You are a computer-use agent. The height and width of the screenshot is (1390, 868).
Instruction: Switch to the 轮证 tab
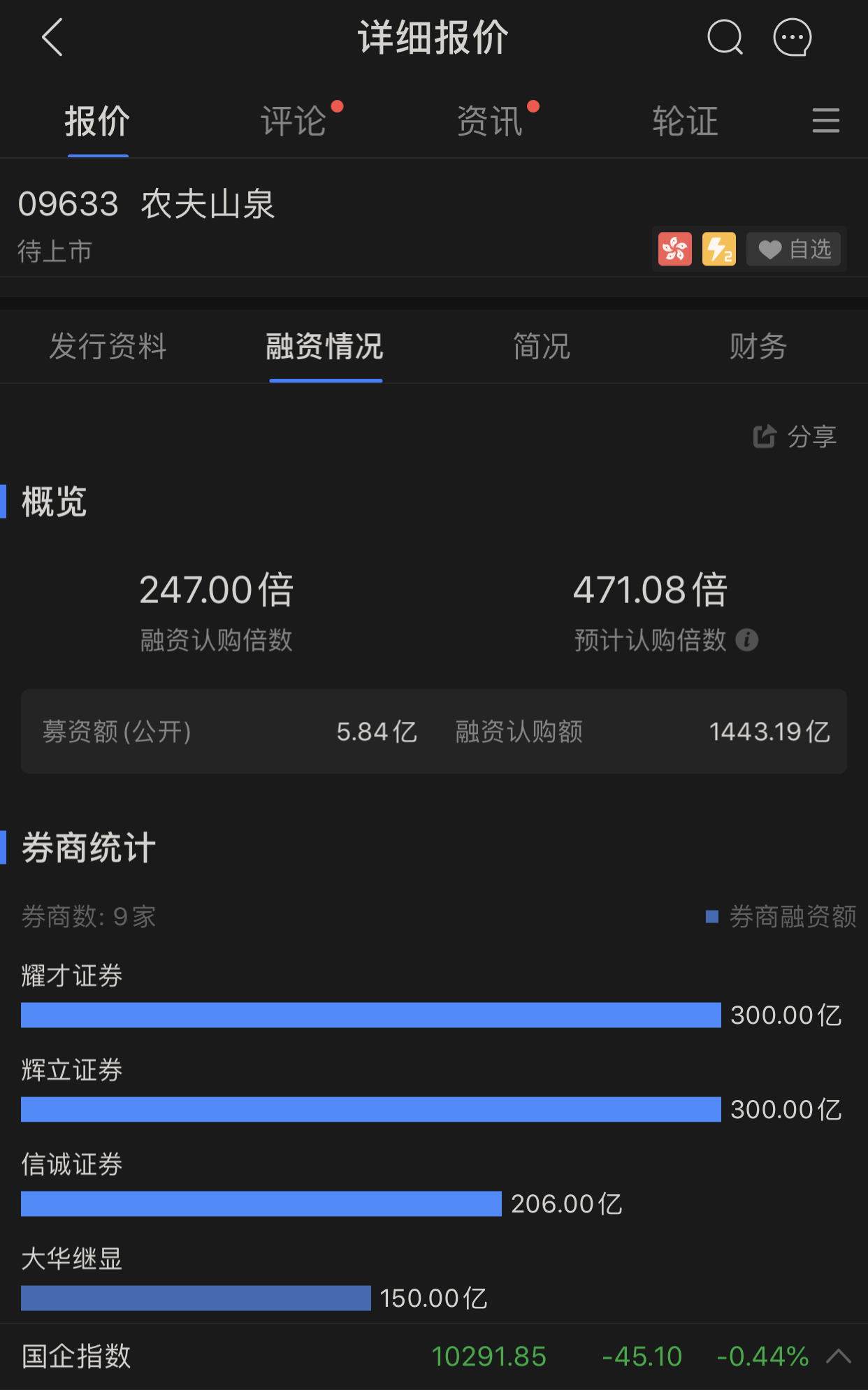[x=685, y=122]
